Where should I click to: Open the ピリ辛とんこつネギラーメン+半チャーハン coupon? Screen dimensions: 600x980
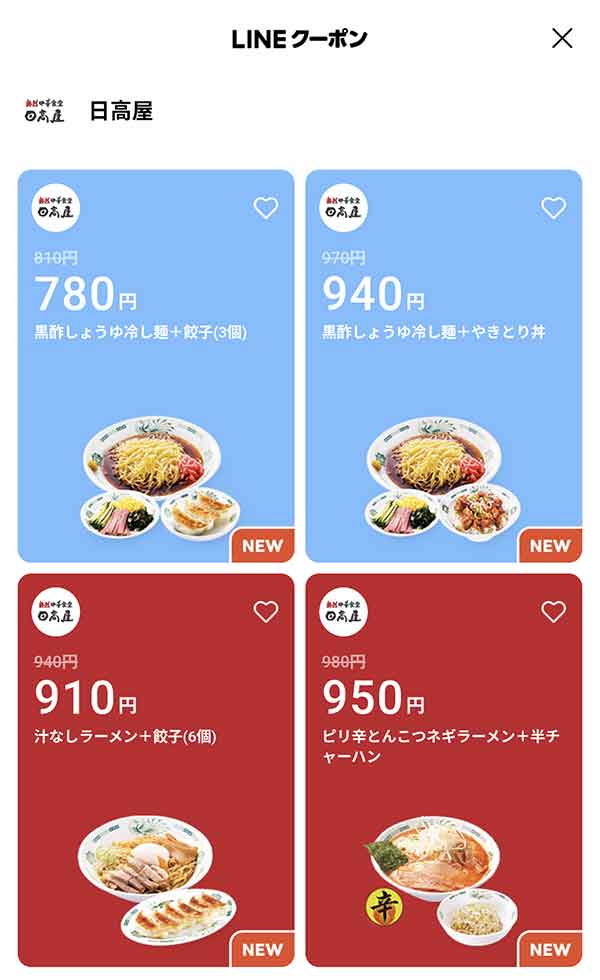[x=443, y=800]
